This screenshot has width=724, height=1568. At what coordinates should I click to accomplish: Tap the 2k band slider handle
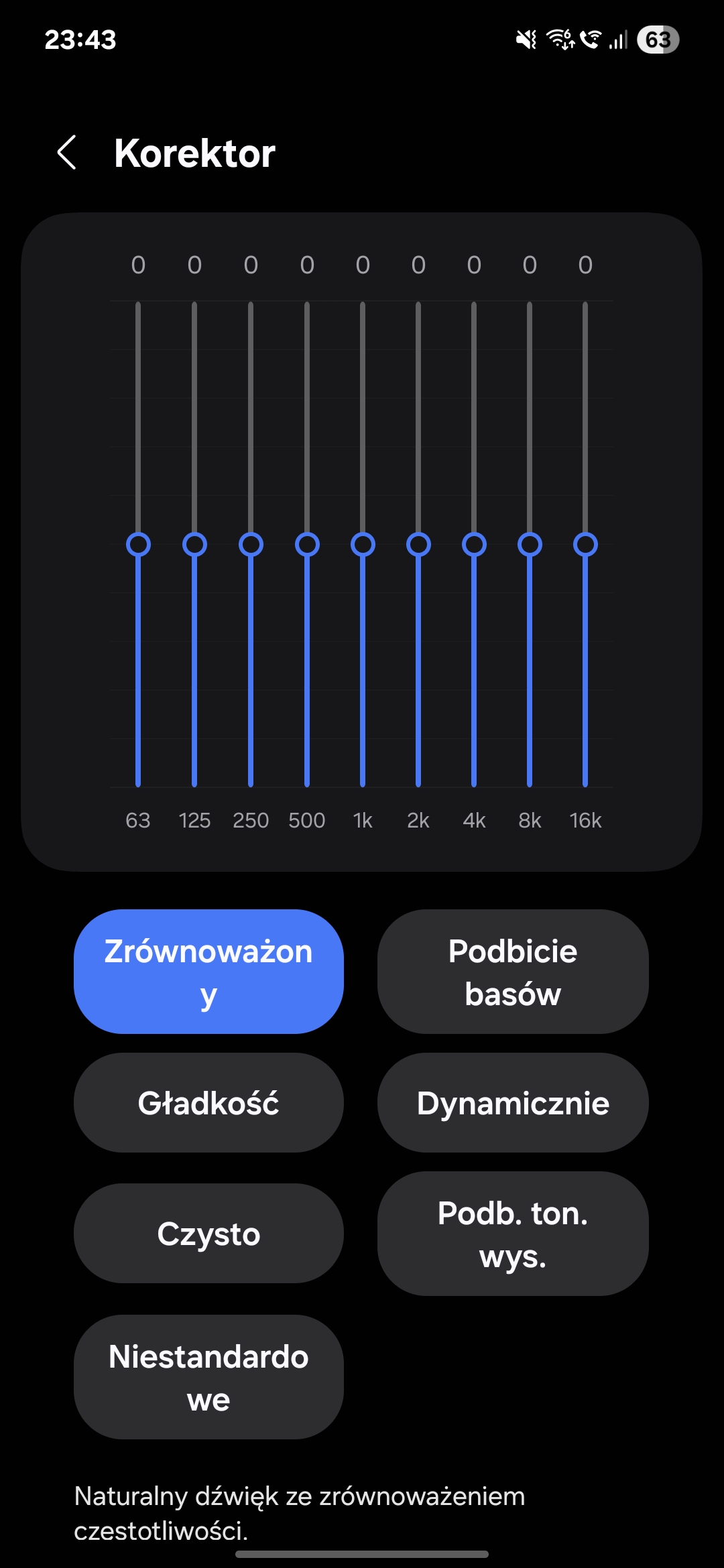coord(418,545)
